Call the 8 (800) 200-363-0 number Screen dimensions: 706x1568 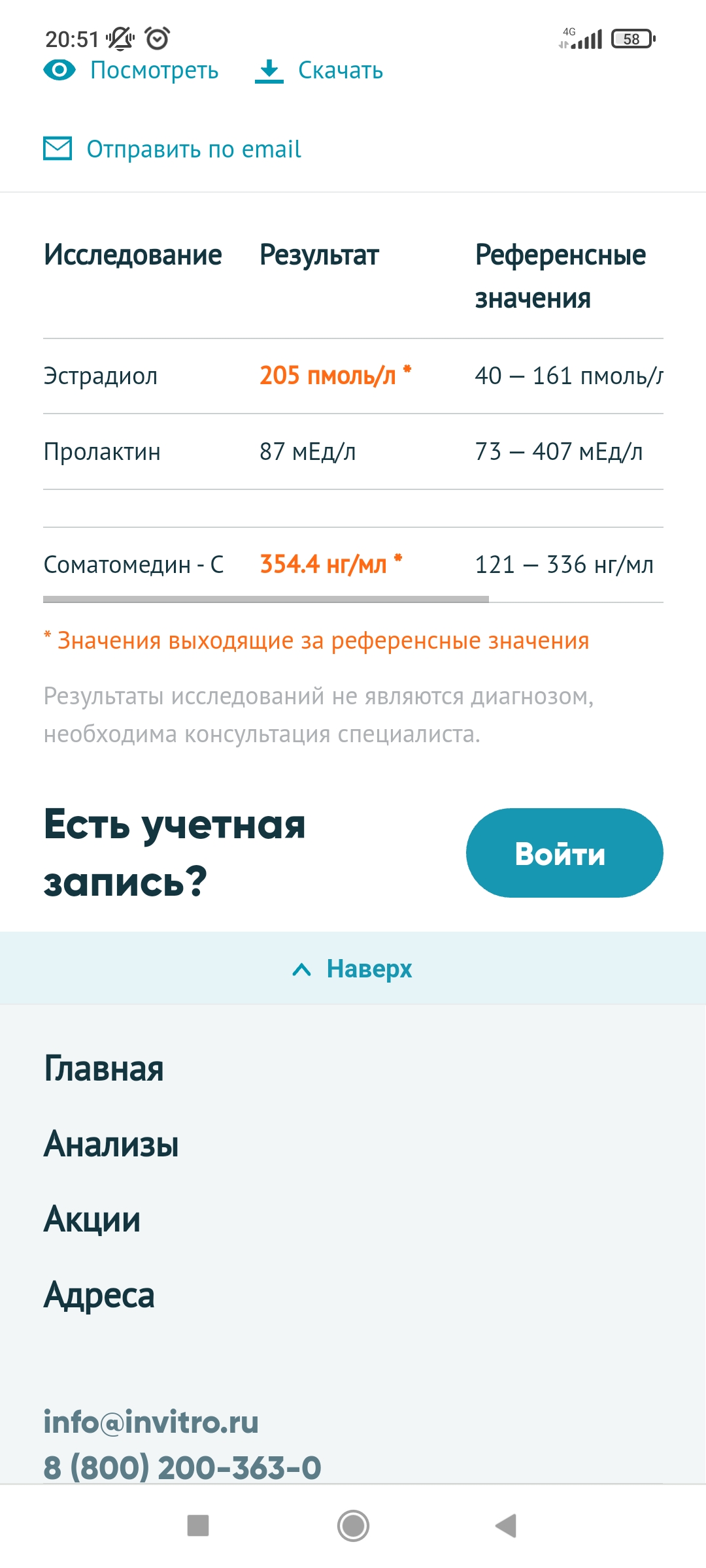[182, 1467]
